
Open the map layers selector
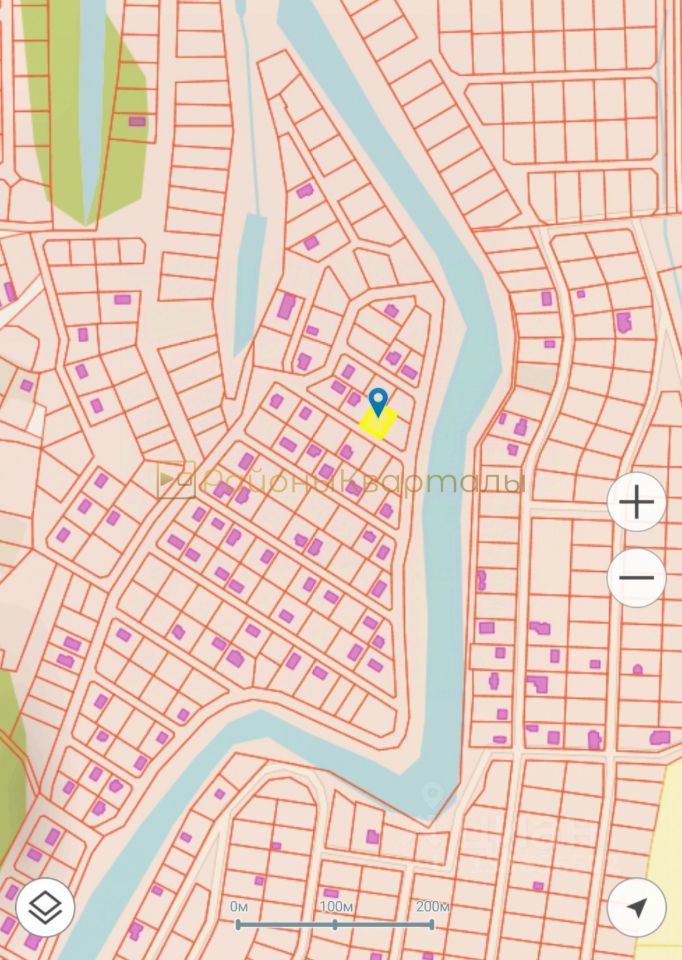pyautogui.click(x=46, y=907)
